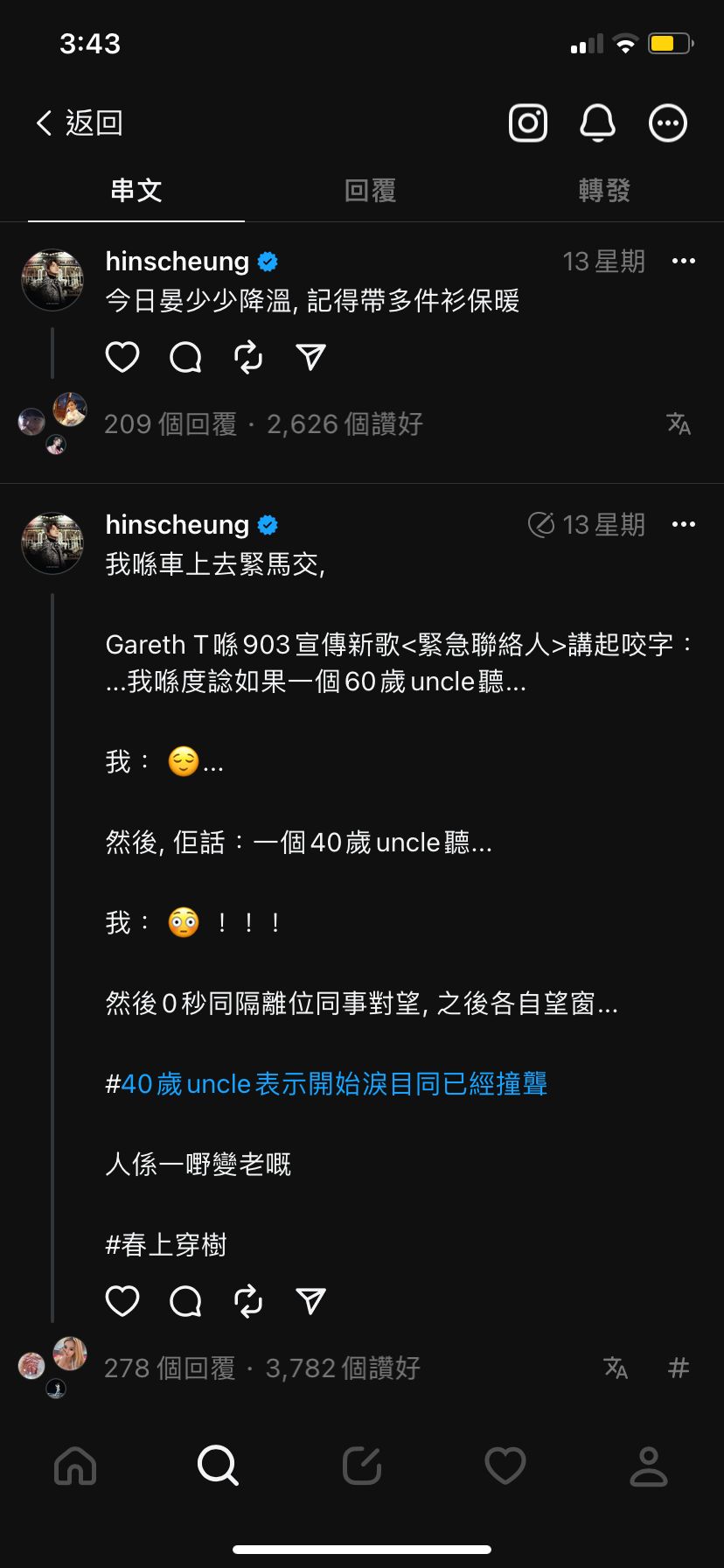Repost the 我喺車上去緊馬交 post
This screenshot has width=724, height=1568.
pos(248,1301)
